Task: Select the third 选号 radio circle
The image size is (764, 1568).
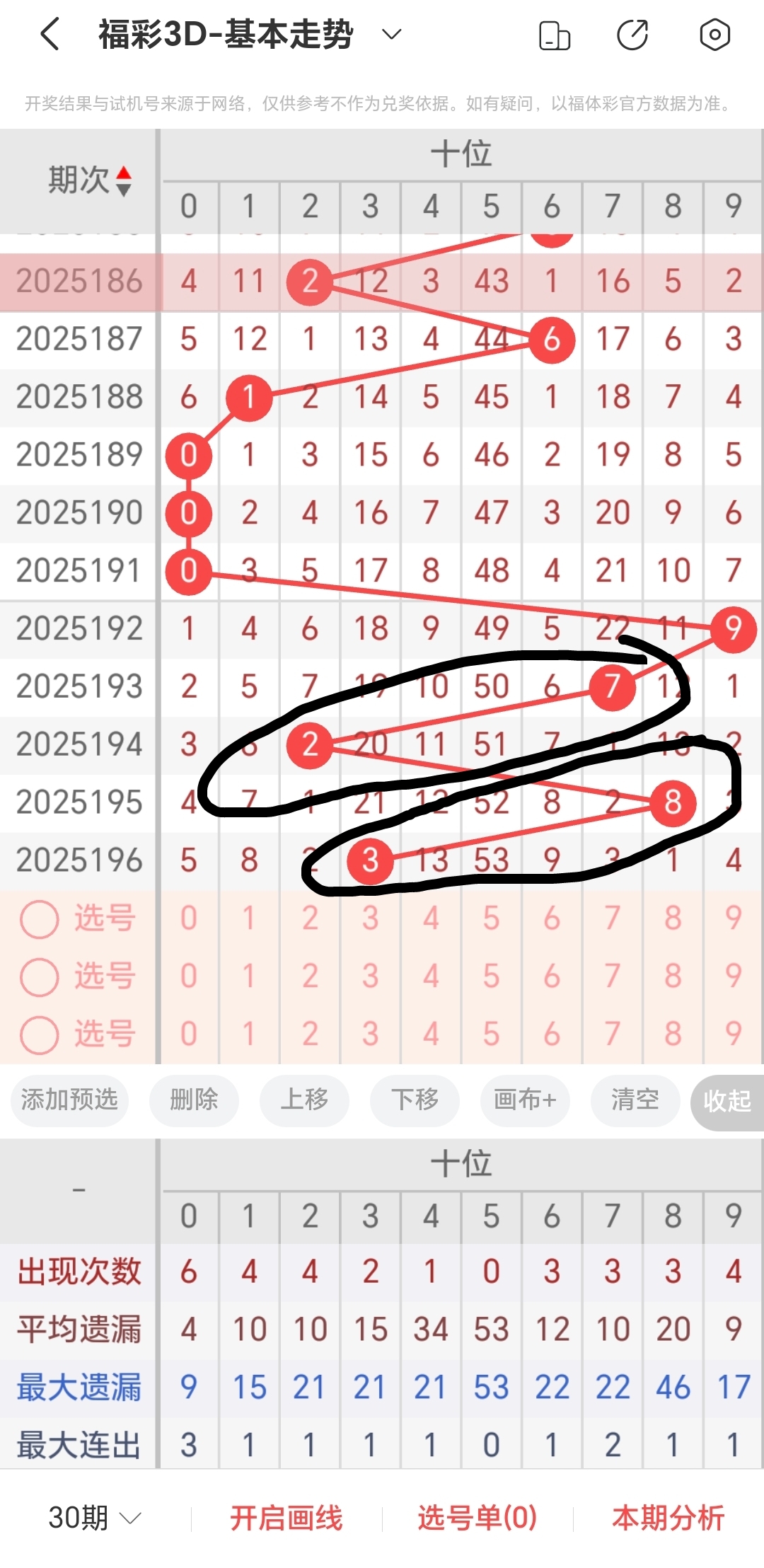Action: [39, 1034]
